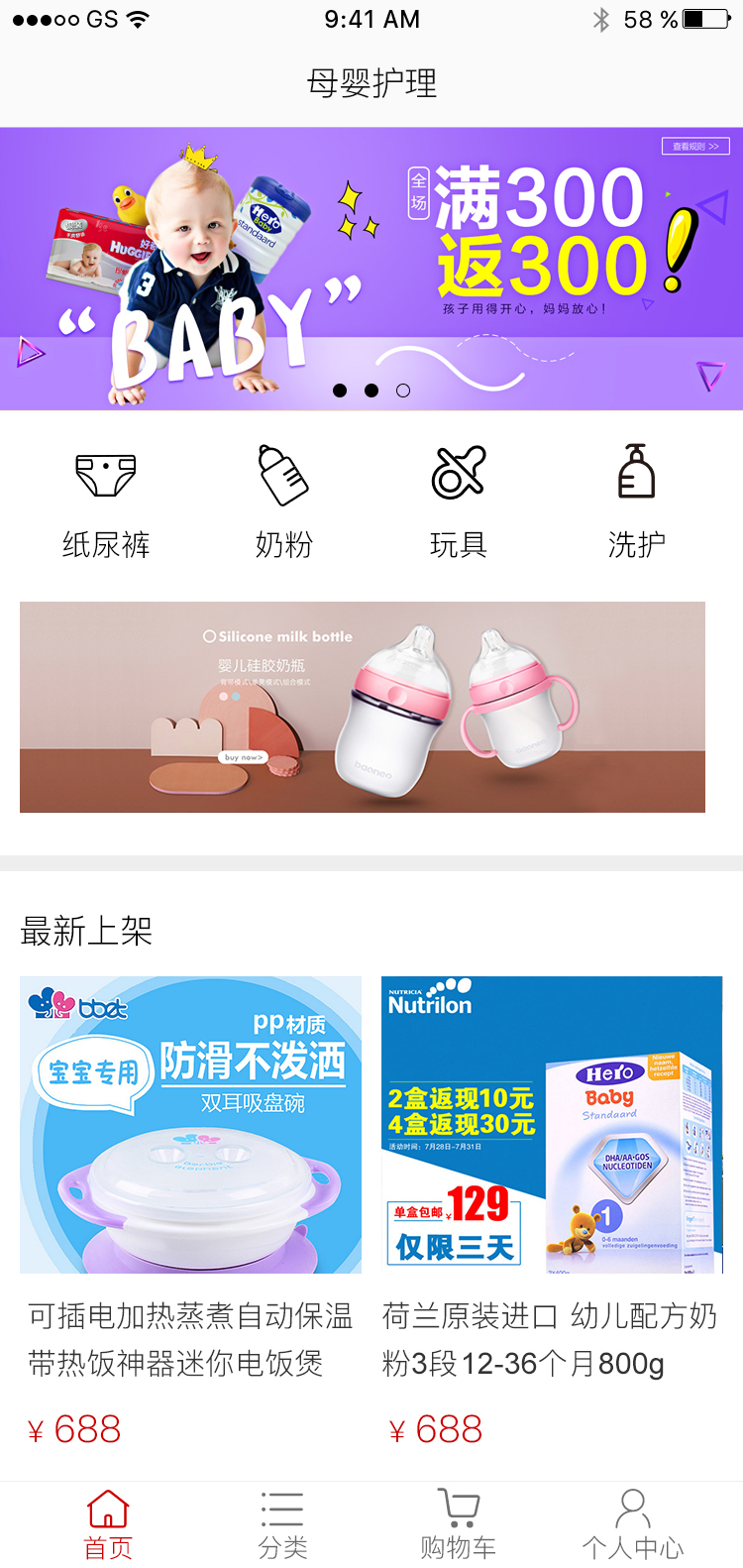This screenshot has height=1568, width=743.
Task: Tap the 查看规则 rules button on banner
Action: [x=695, y=147]
